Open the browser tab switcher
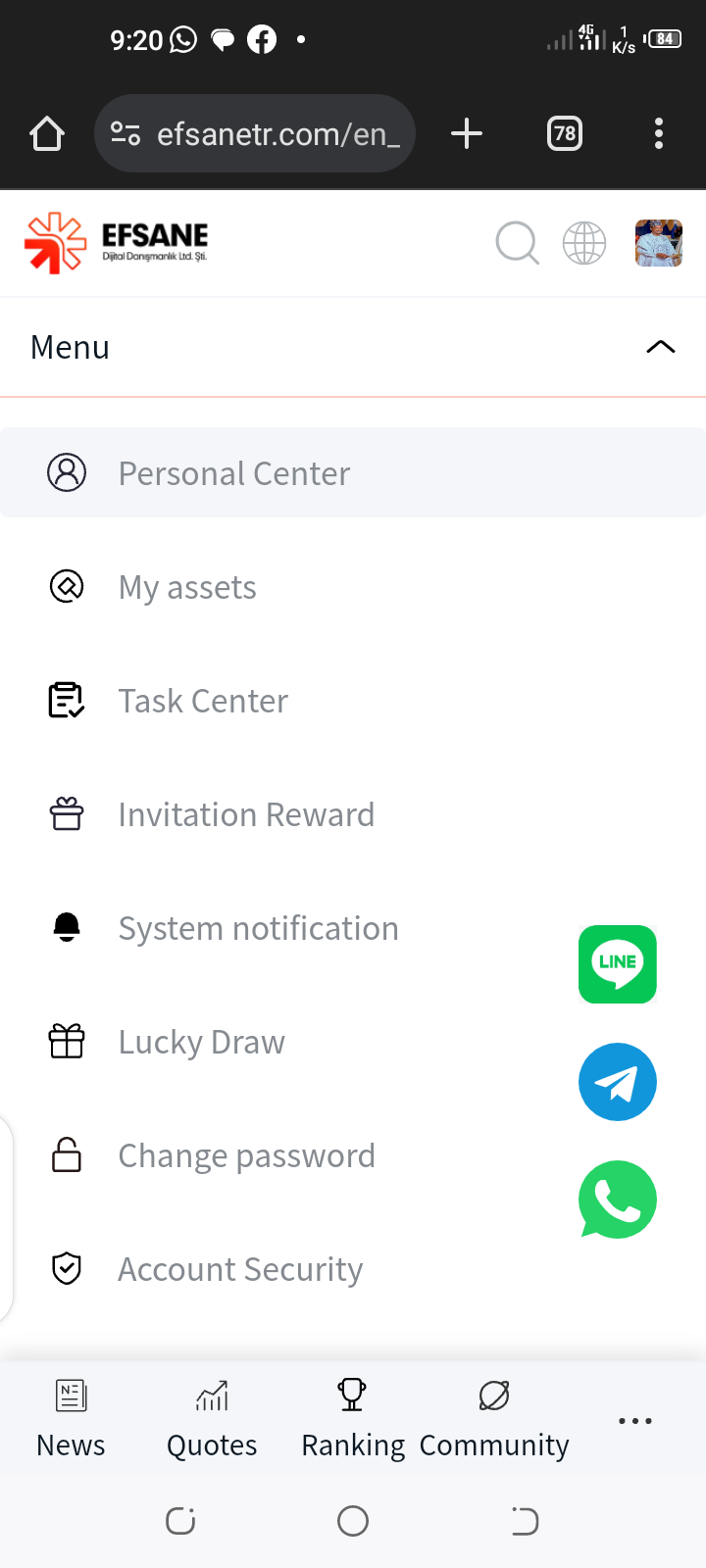 click(x=565, y=133)
